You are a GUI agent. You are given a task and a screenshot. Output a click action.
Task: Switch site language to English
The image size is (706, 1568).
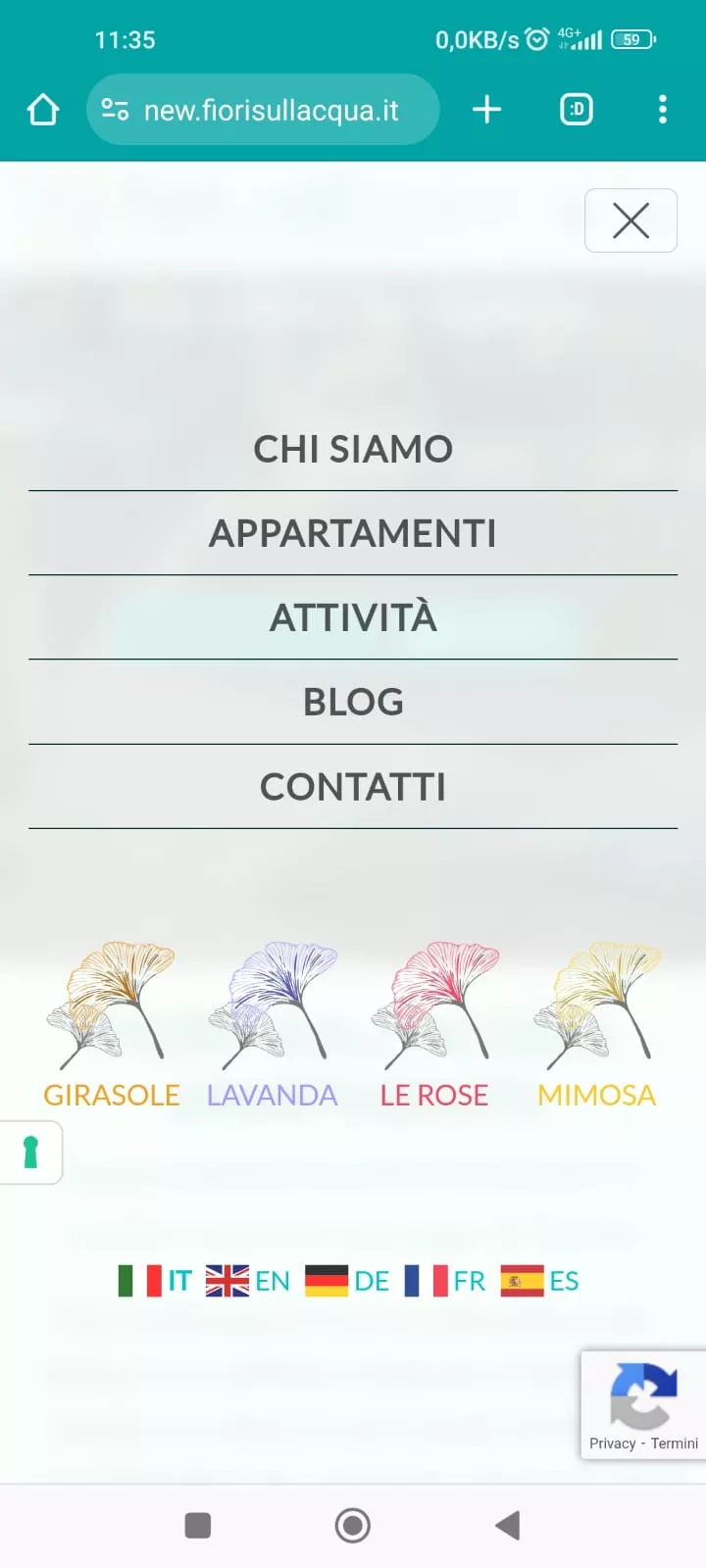point(248,1281)
